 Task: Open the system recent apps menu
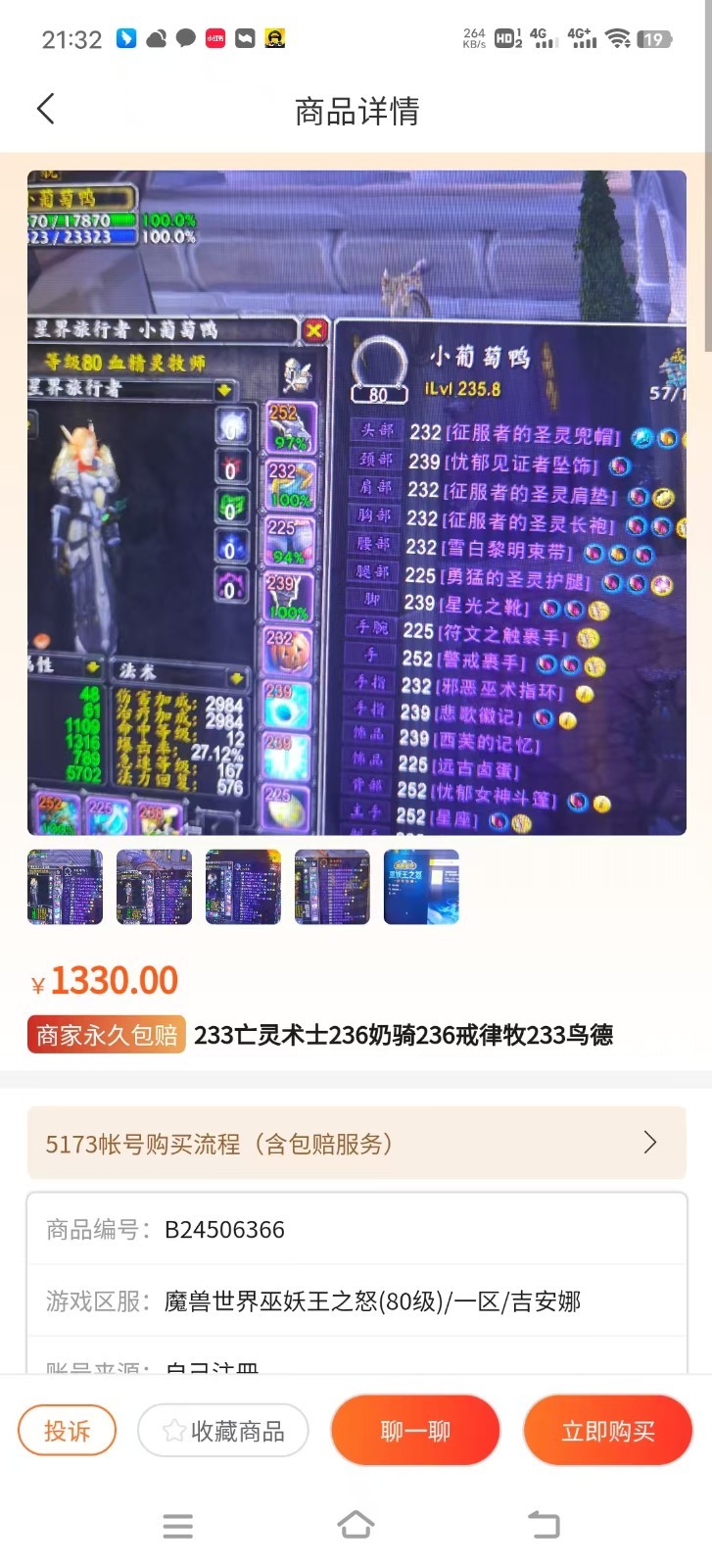point(177,1525)
